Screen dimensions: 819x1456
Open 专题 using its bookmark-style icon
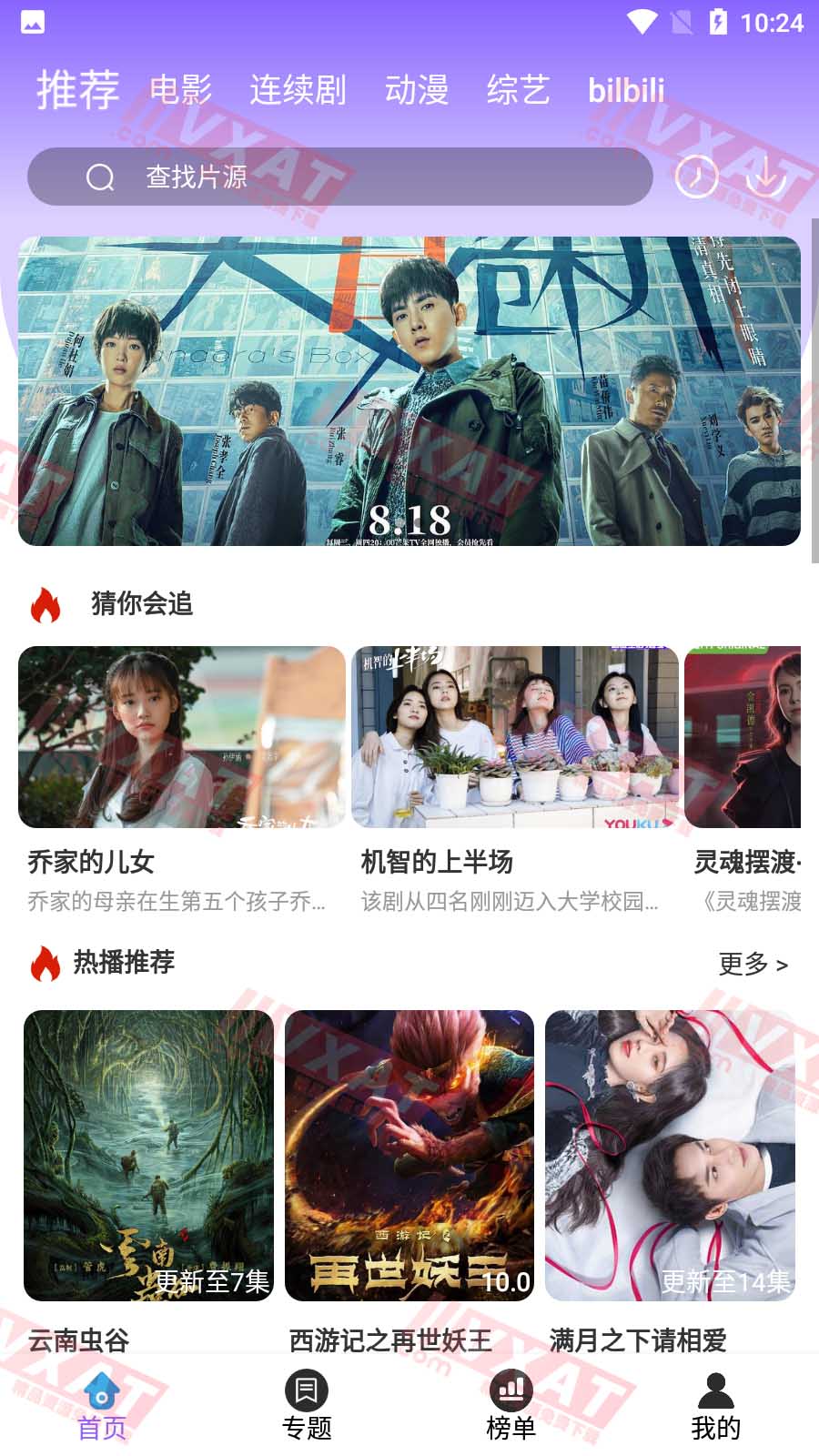coord(307,1390)
